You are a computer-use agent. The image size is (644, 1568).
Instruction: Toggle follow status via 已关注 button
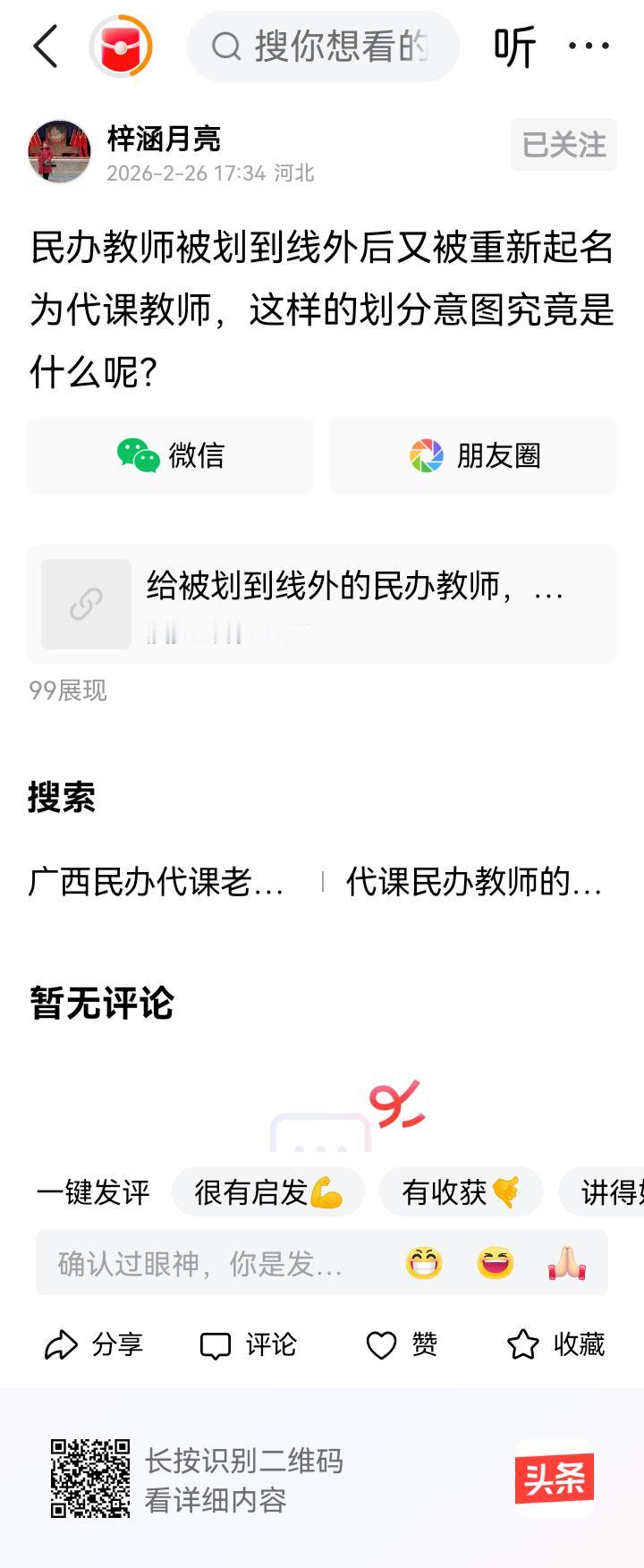pos(563,144)
